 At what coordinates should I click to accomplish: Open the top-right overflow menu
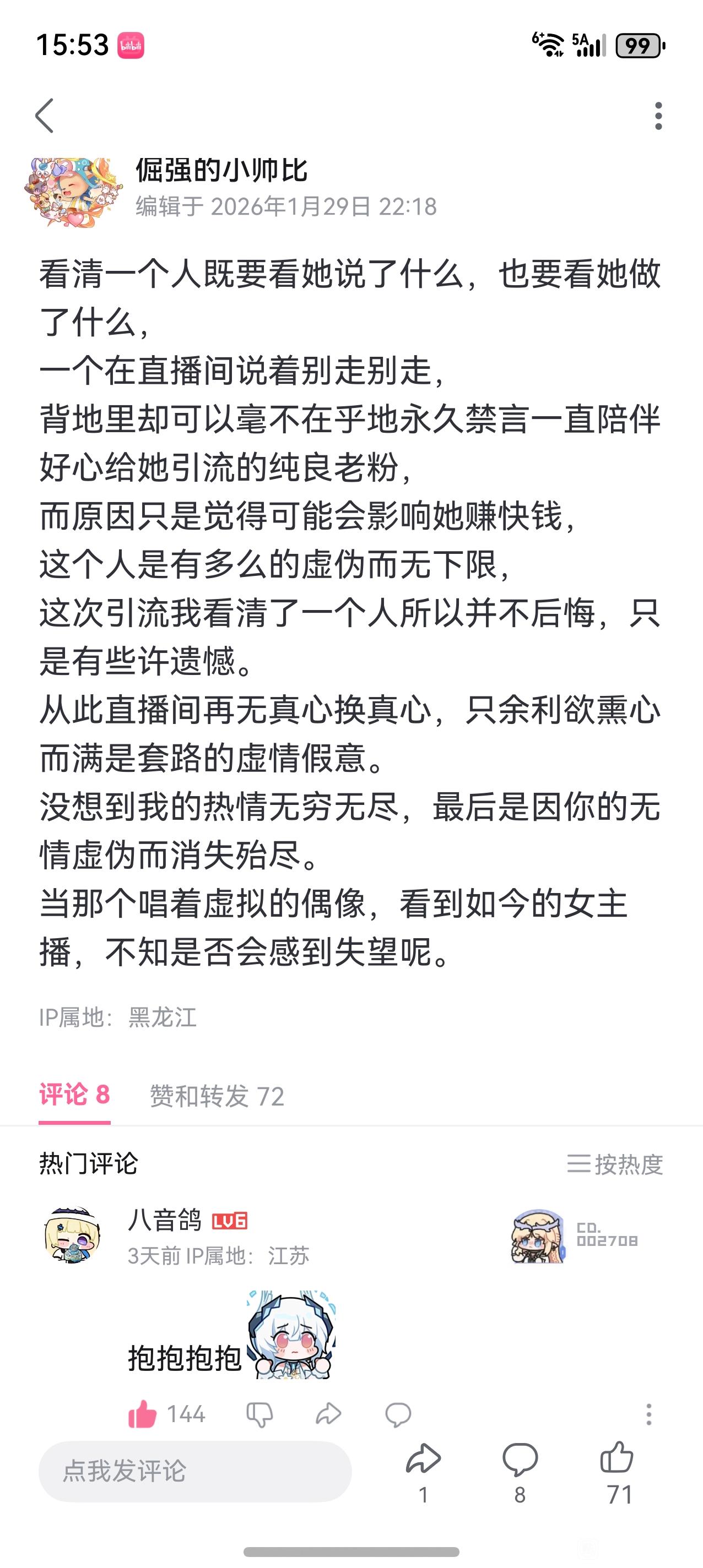click(658, 116)
